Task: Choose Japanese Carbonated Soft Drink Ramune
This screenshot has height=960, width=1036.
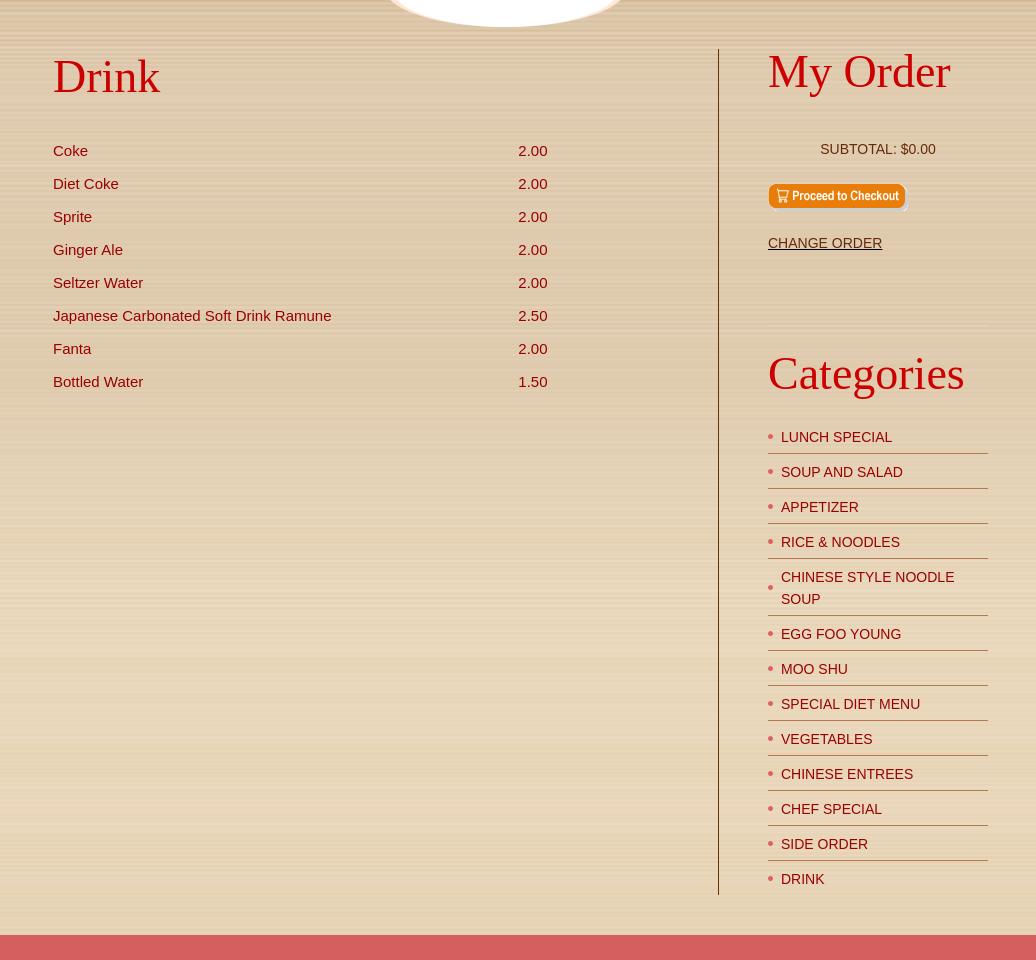Action: tap(192, 316)
